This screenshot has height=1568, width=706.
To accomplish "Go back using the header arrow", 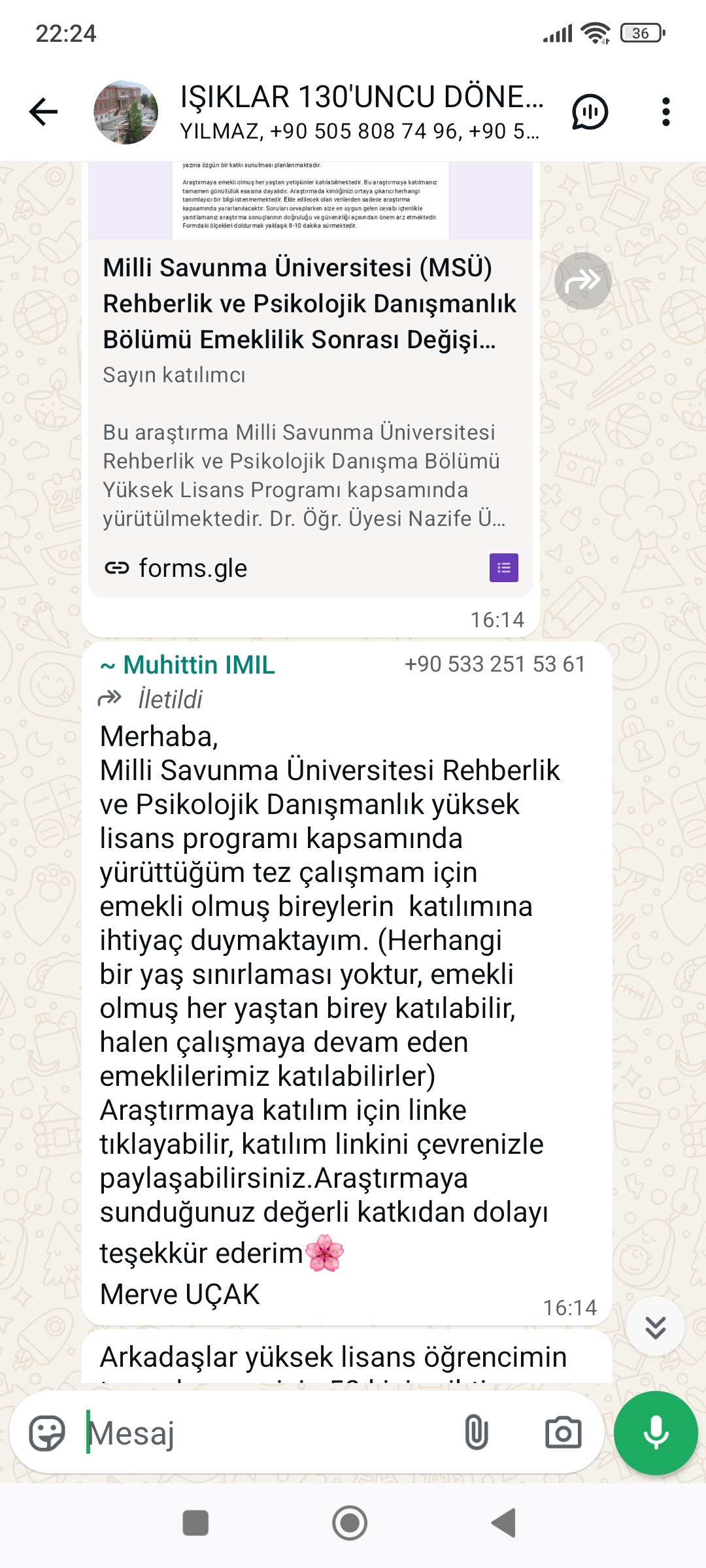I will coord(44,112).
